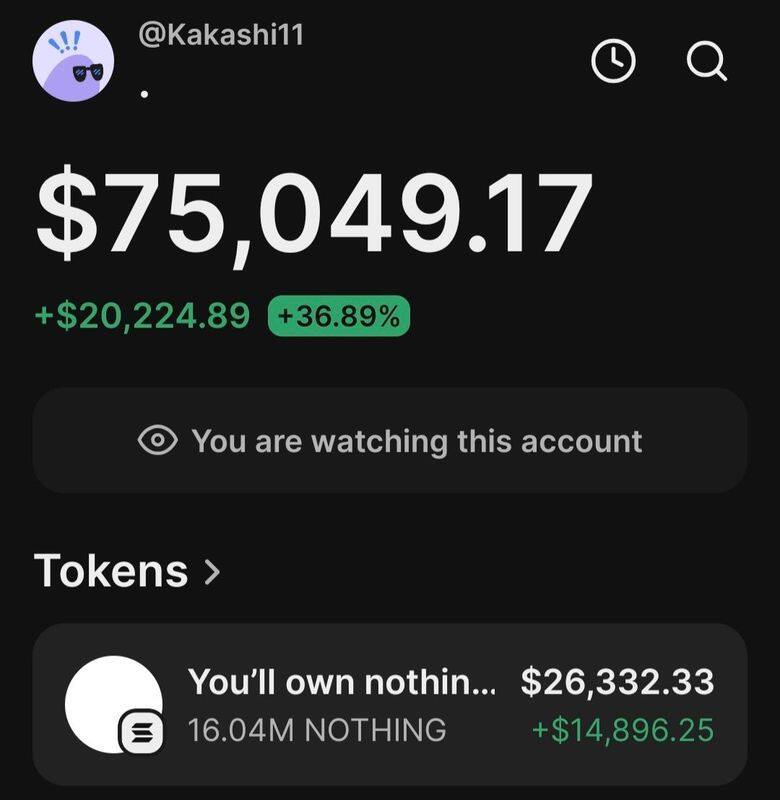Viewport: 780px width, 800px height.
Task: Open the NOTHING token holding
Action: point(390,705)
